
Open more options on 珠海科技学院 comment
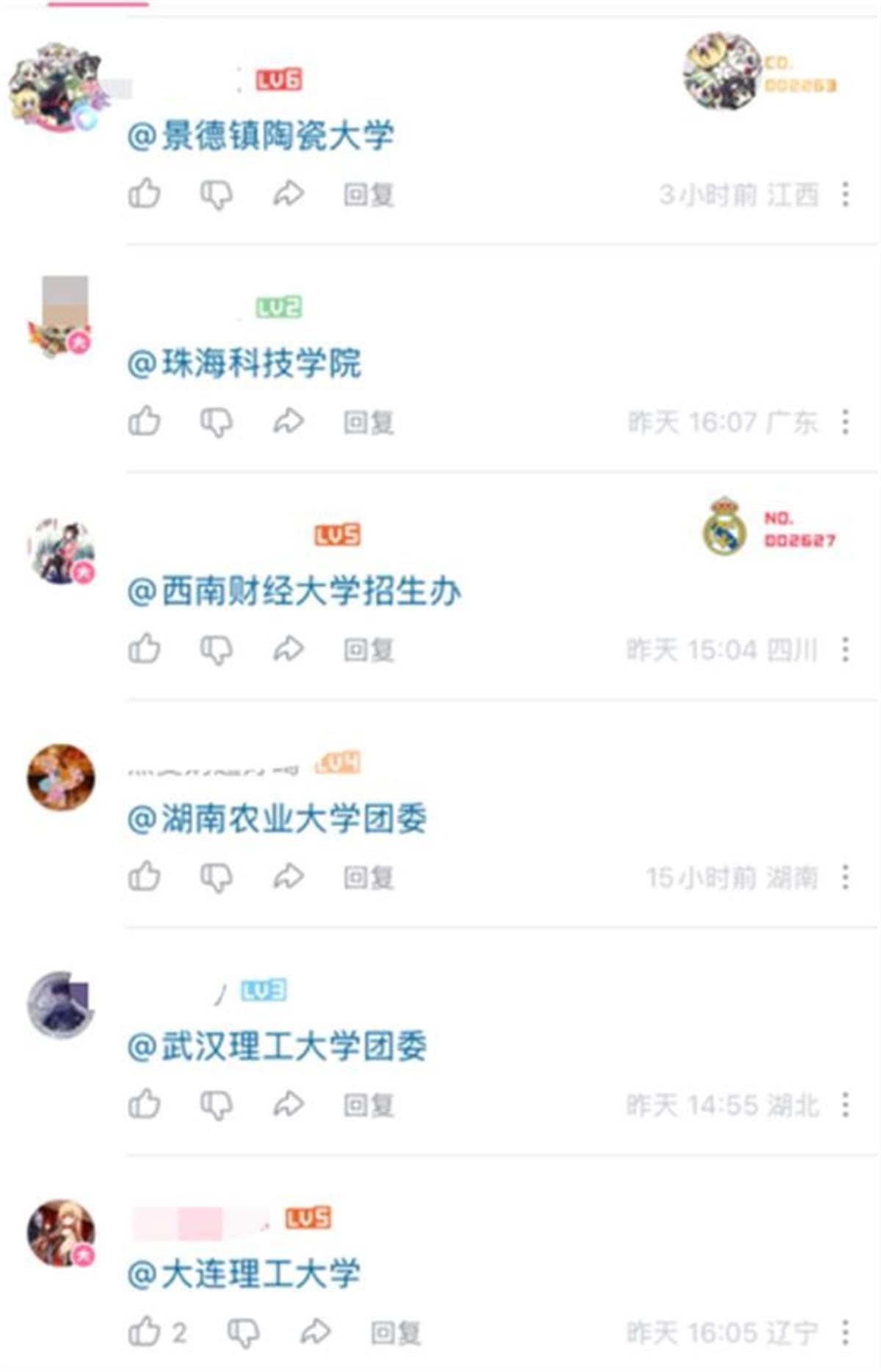tap(846, 421)
